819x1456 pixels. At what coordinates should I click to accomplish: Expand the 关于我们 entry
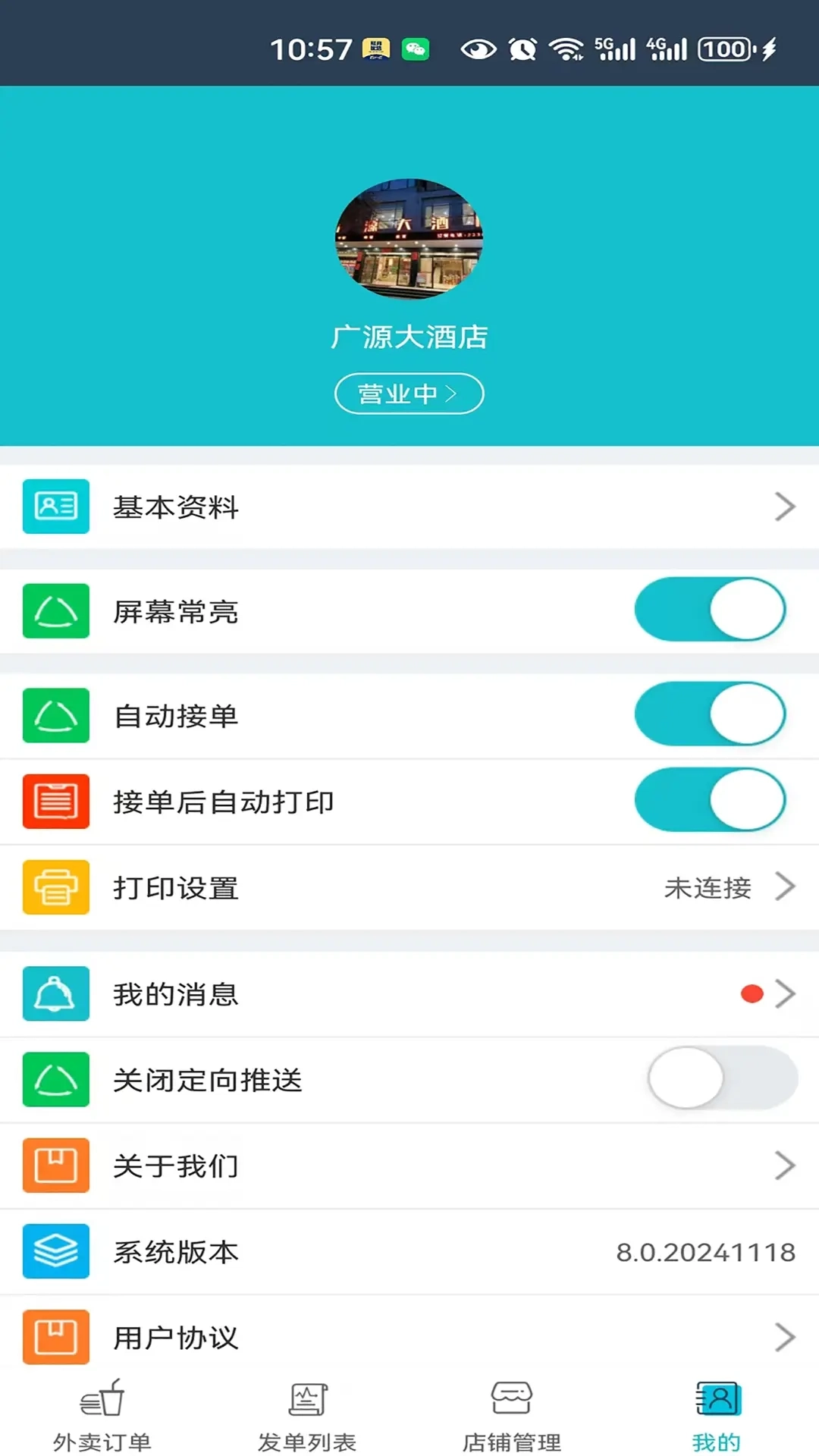point(785,1166)
